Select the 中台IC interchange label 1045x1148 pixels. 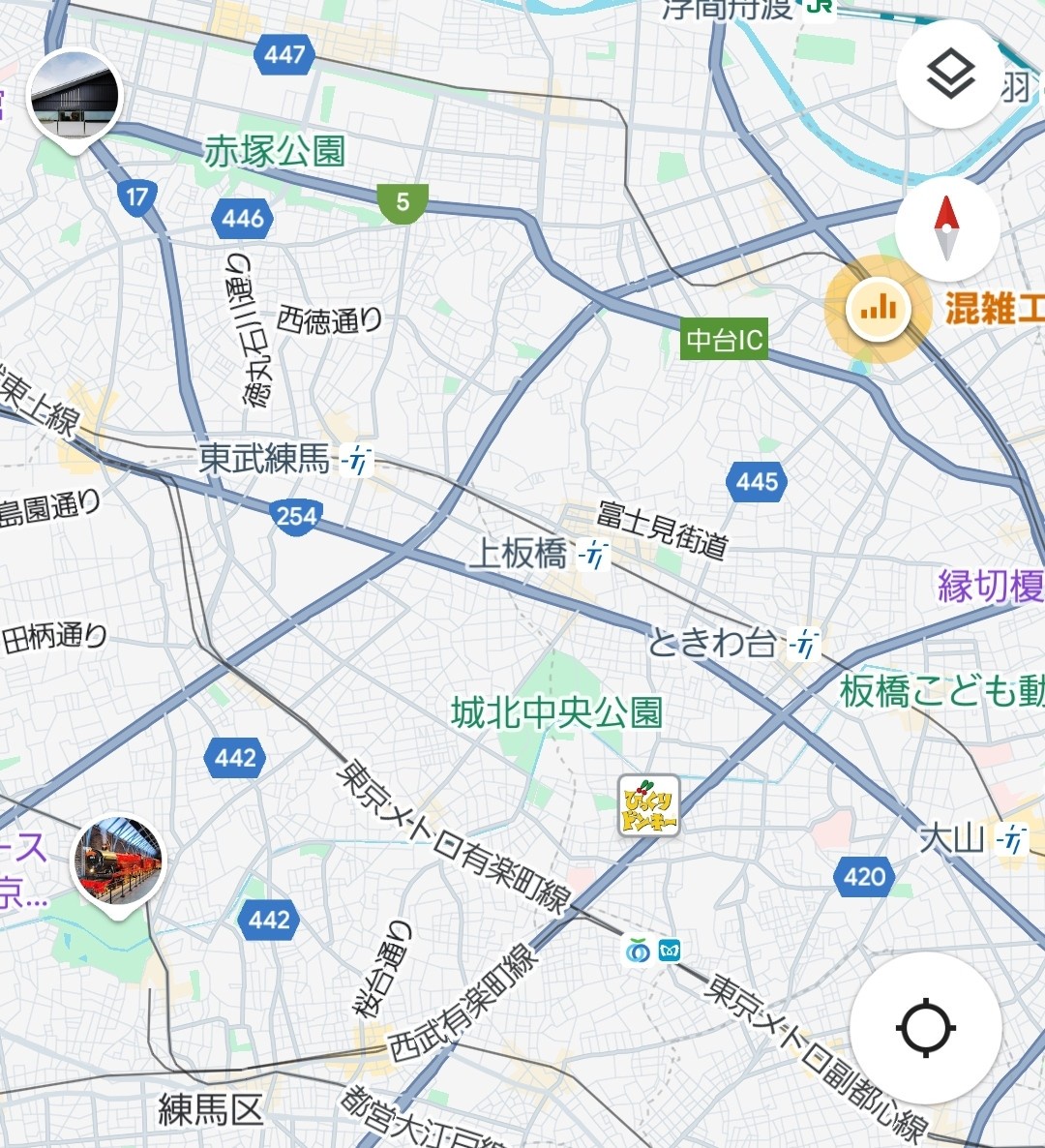point(725,340)
